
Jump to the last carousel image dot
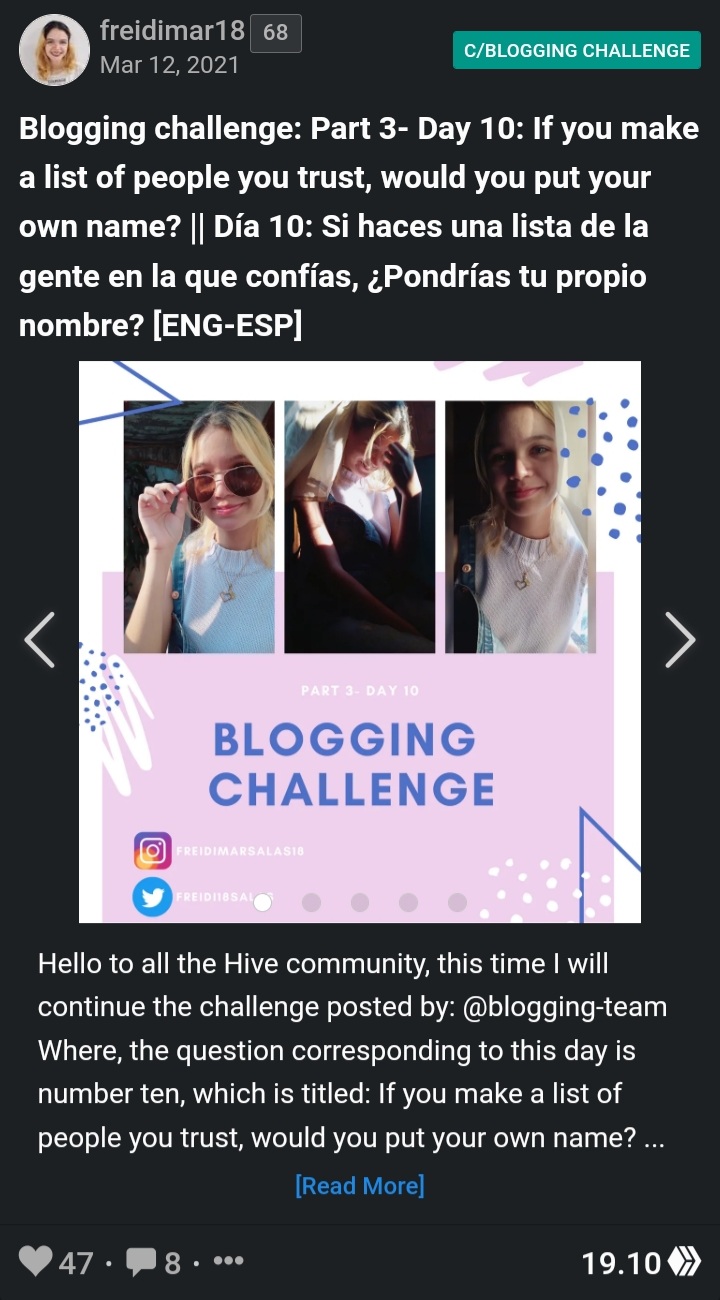pos(457,903)
